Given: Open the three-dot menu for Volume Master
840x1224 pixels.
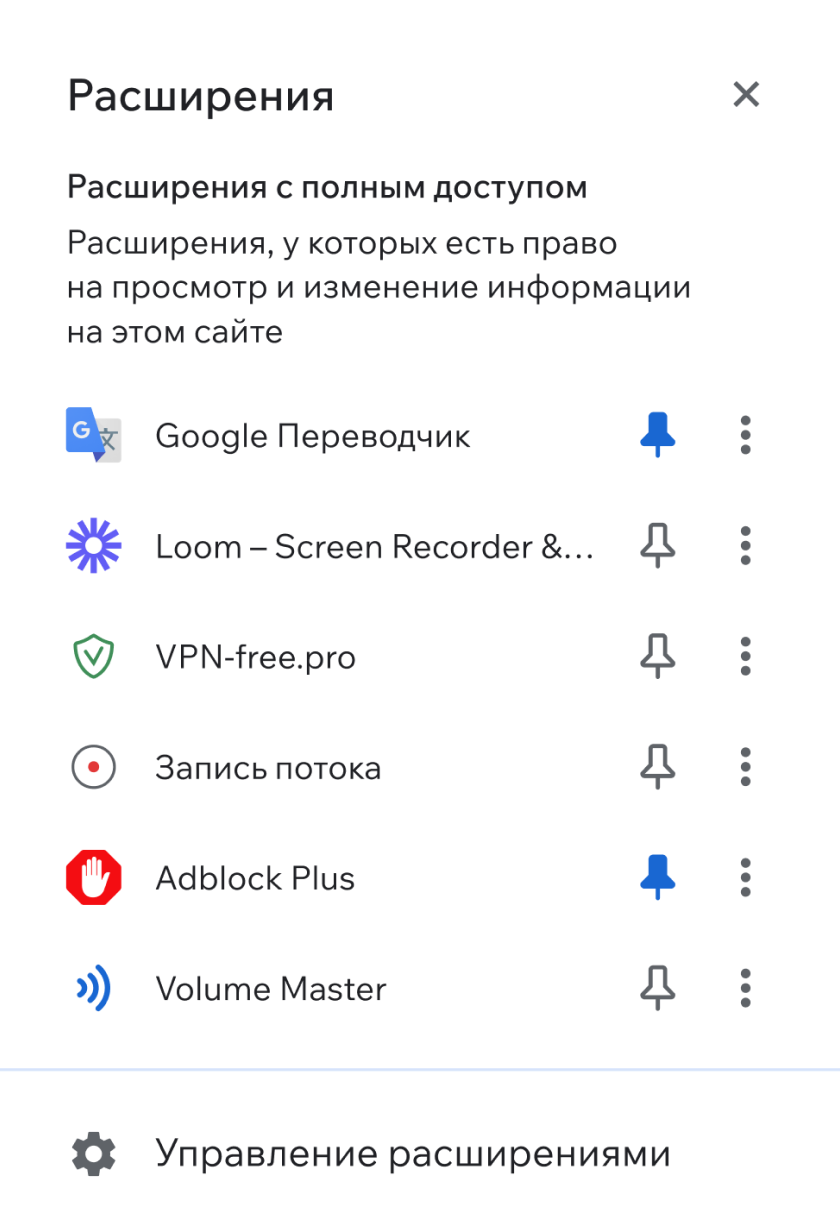Looking at the screenshot, I should [745, 989].
